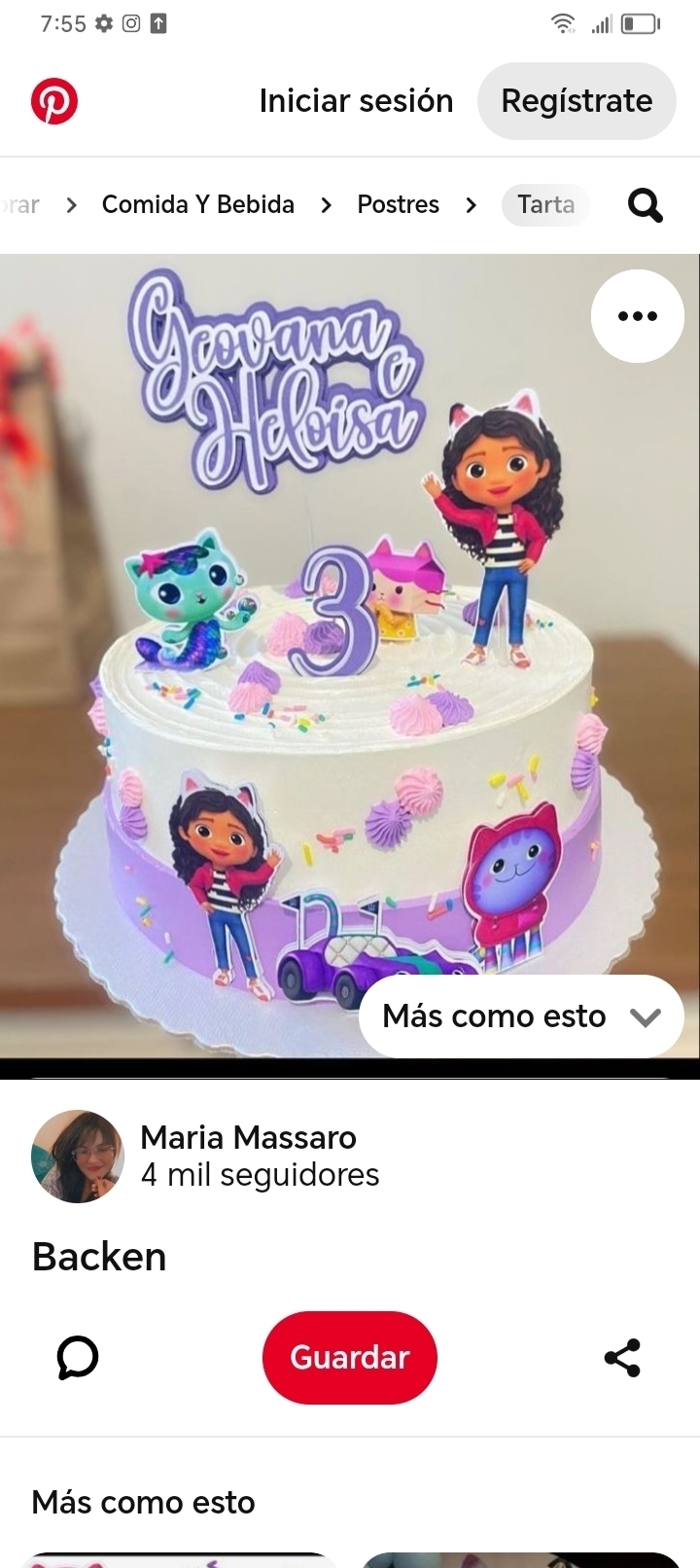The height and width of the screenshot is (1568, 700).
Task: Open the comments bubble icon
Action: [78, 1358]
